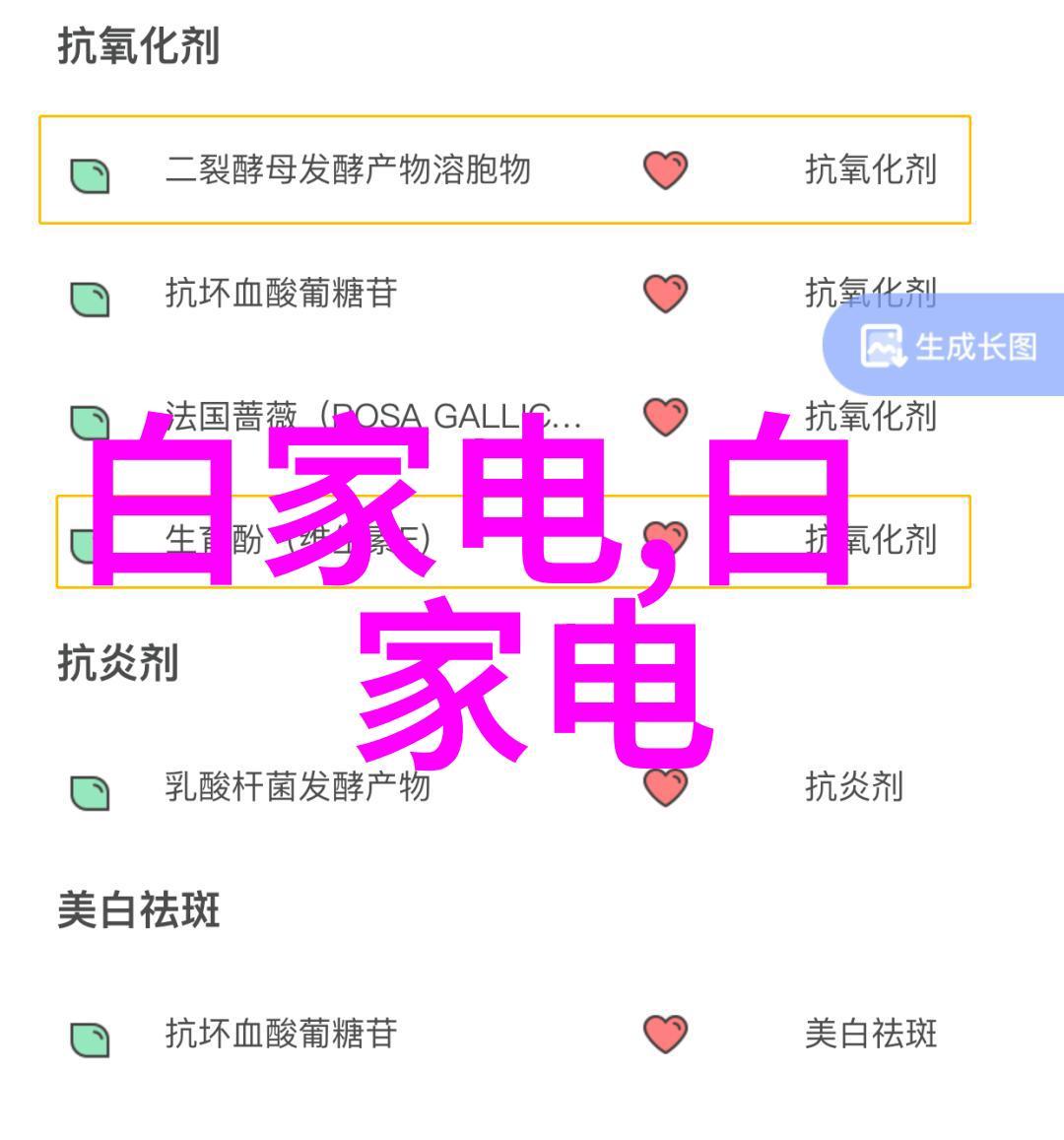Open the 二裂酵母发酵产物溶胞物 ingredient row
Image resolution: width=1064 pixels, height=1140 pixels.
(347, 170)
